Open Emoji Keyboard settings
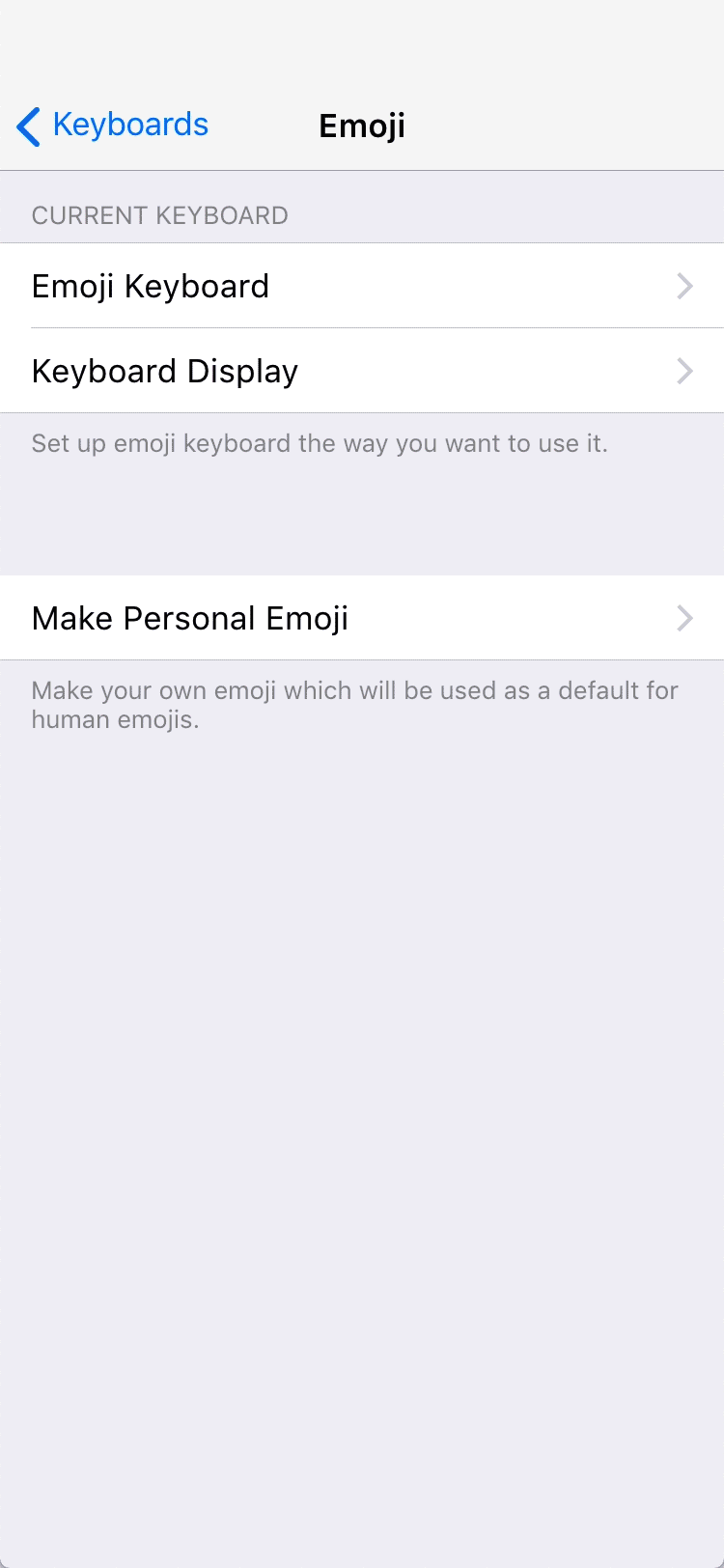This screenshot has width=724, height=1568. point(361,286)
